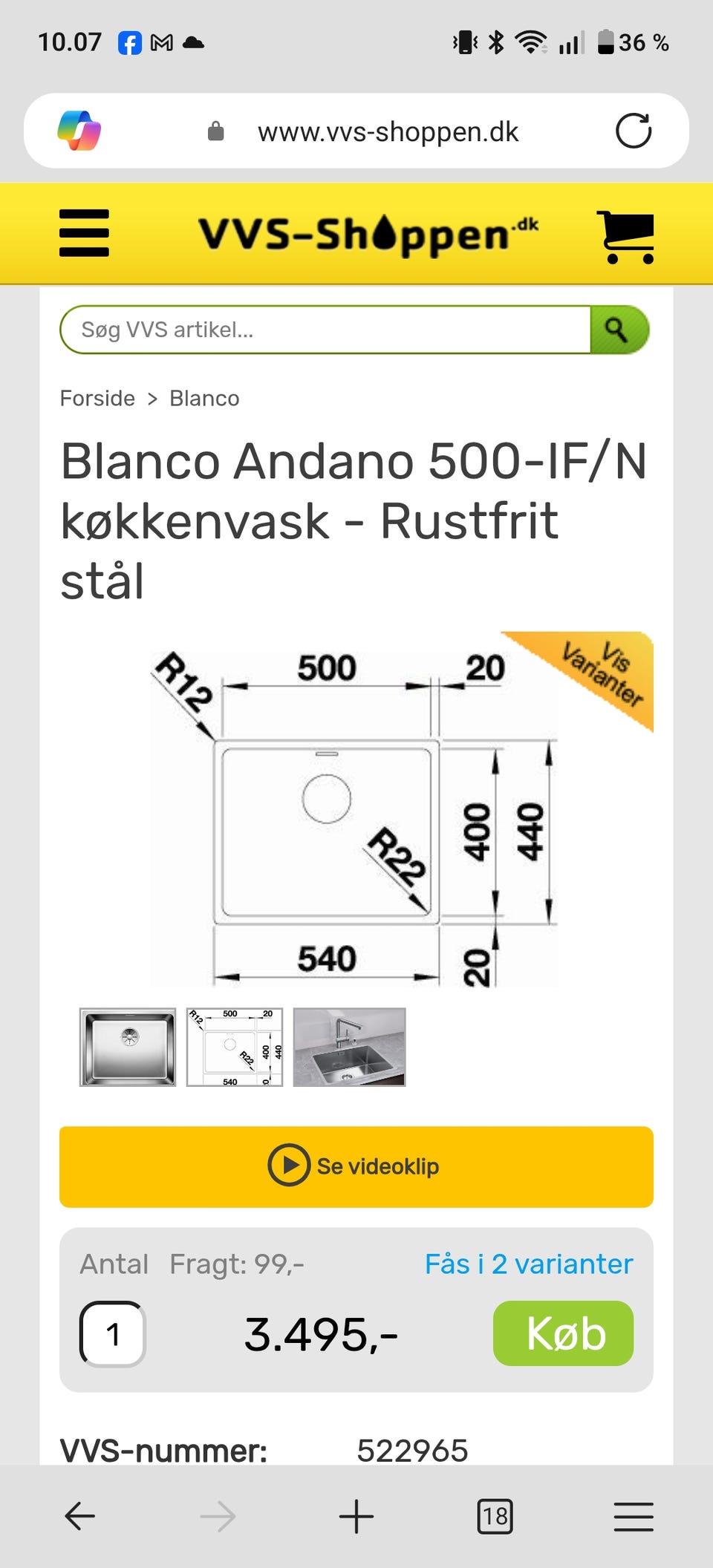Tap the Antal quantity field
This screenshot has width=713, height=1568.
point(113,1334)
